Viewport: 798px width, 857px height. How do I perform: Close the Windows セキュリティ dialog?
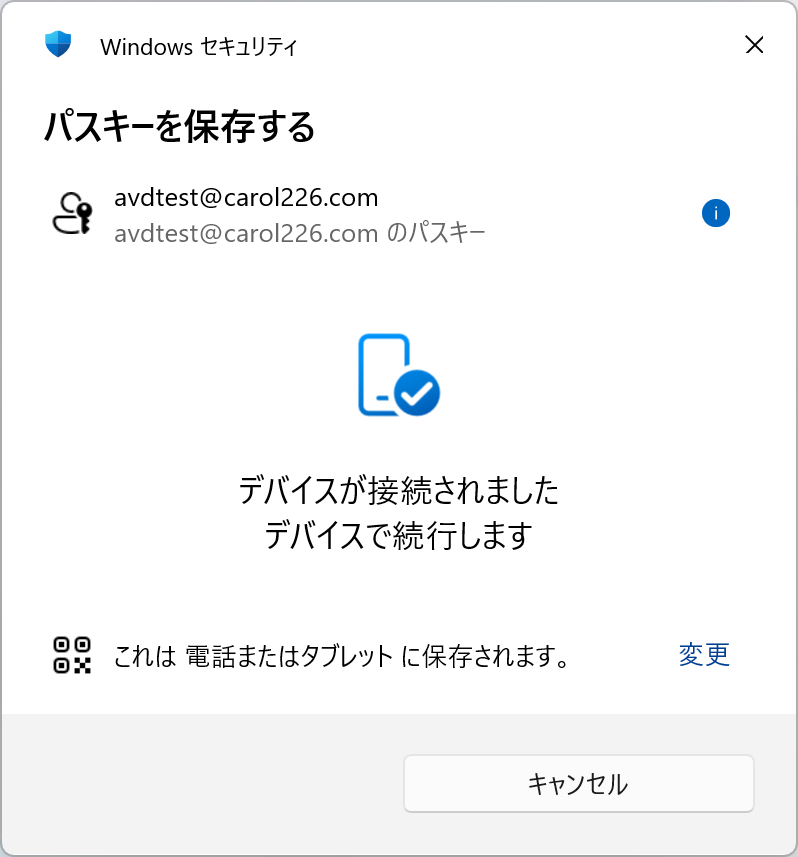click(x=754, y=45)
